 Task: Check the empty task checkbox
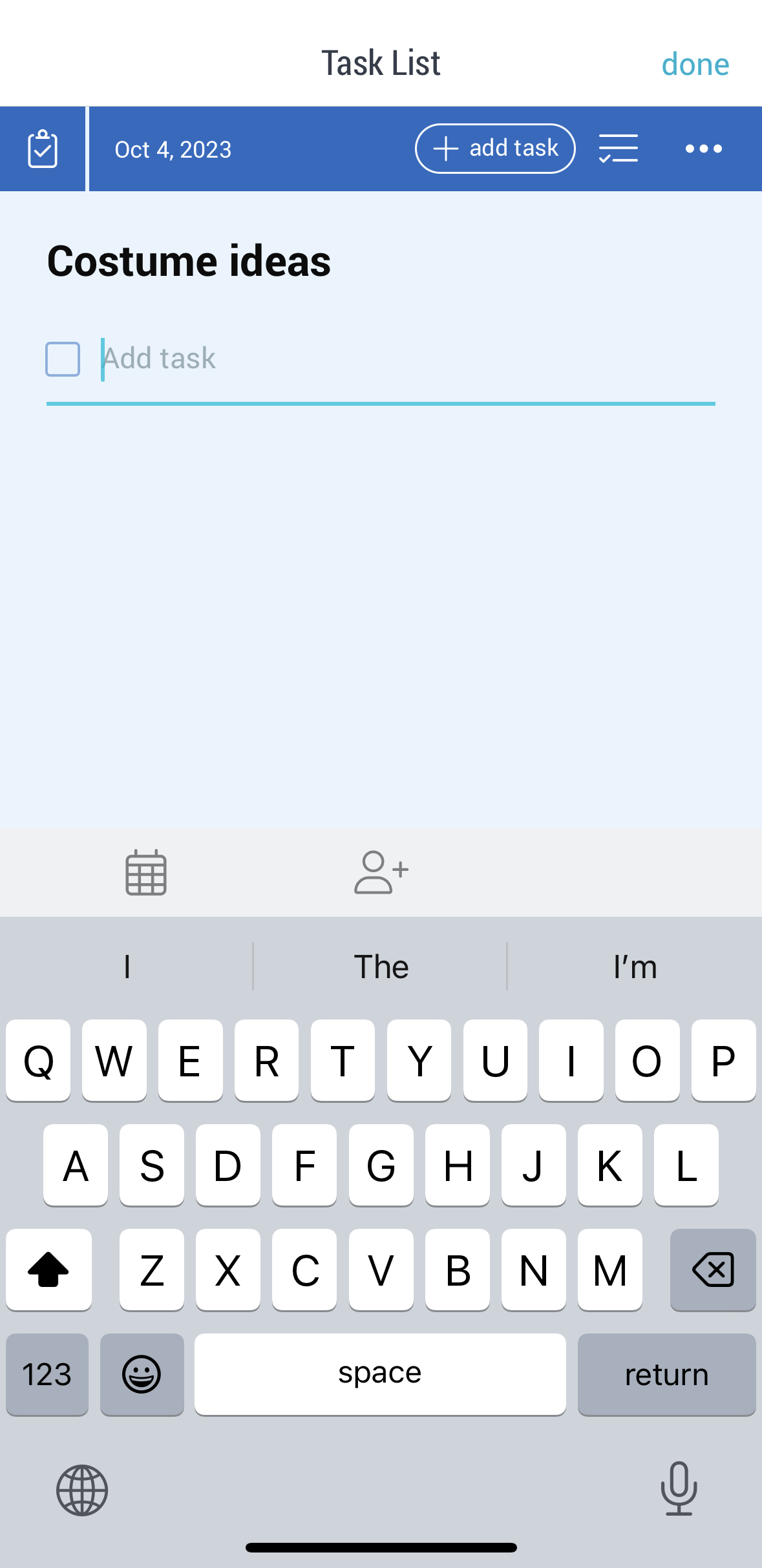(63, 359)
